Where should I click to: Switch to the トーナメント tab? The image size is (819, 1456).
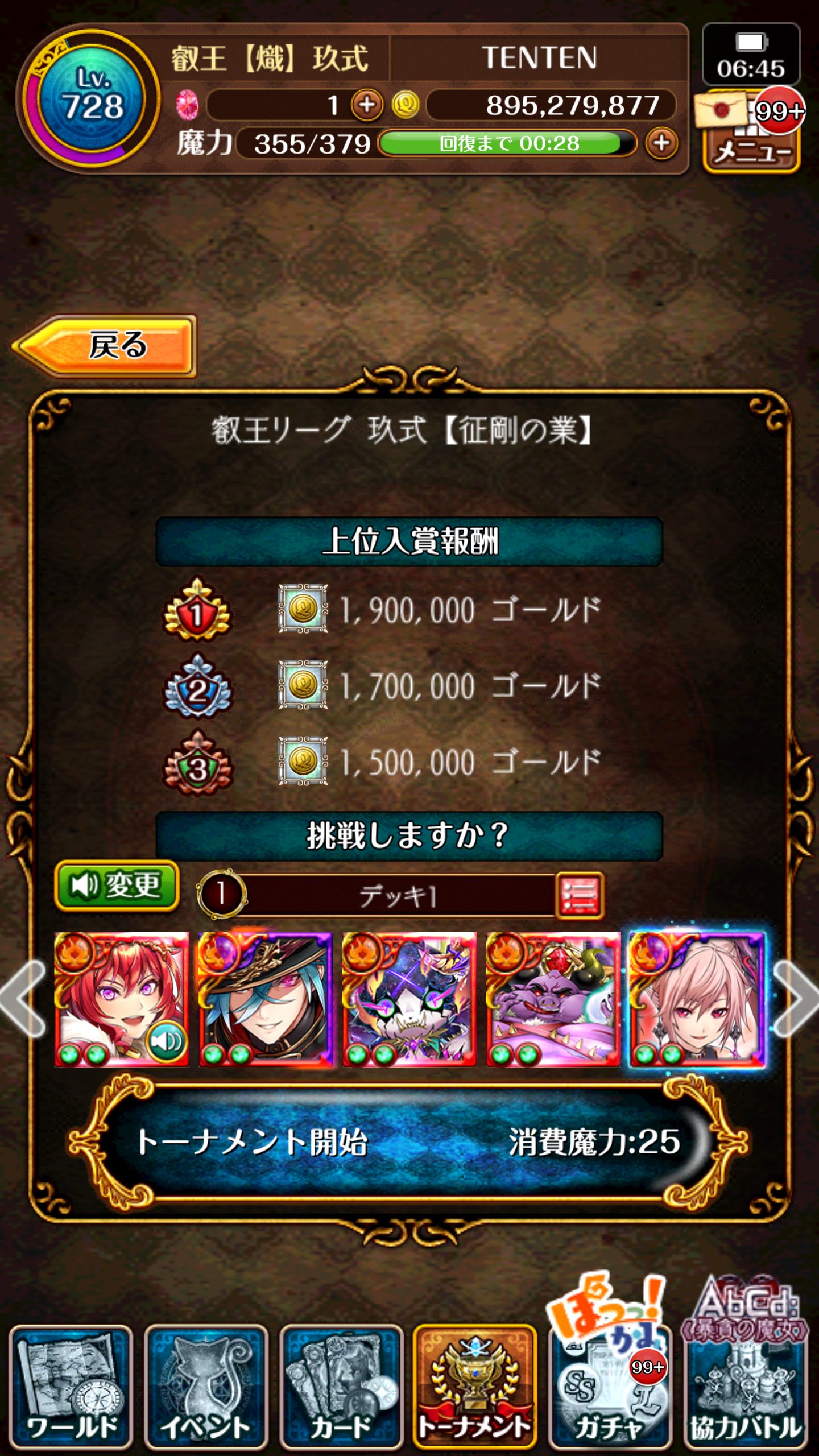pos(475,1388)
